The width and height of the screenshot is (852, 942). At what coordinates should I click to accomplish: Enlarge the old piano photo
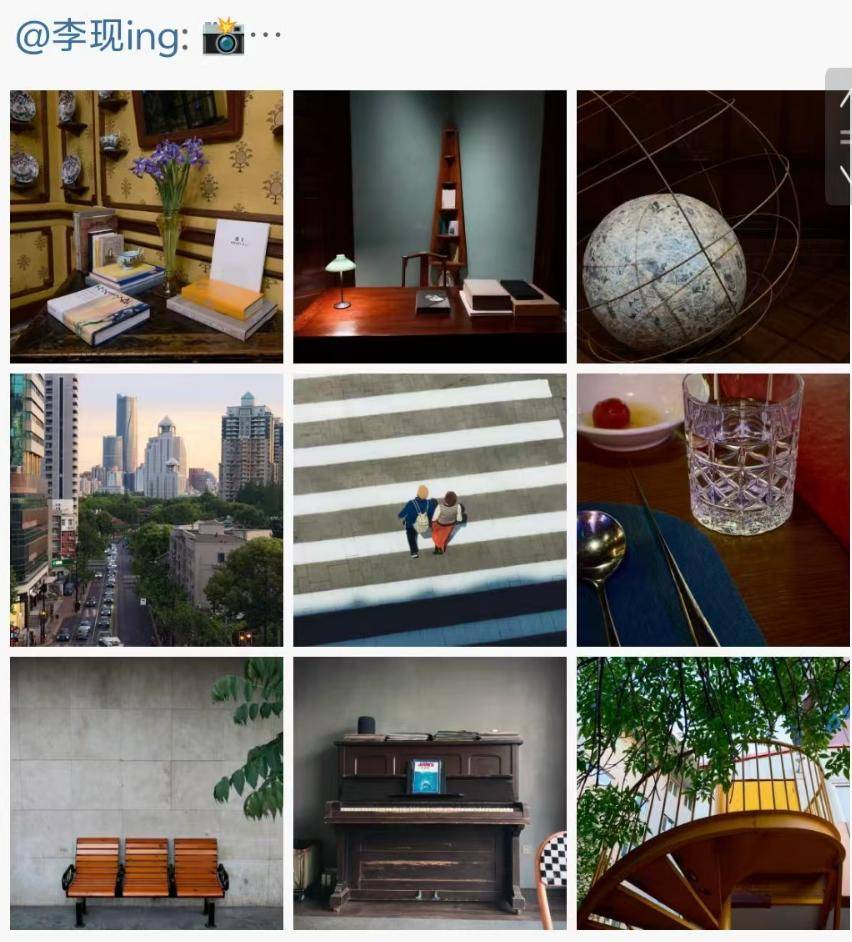coord(429,793)
